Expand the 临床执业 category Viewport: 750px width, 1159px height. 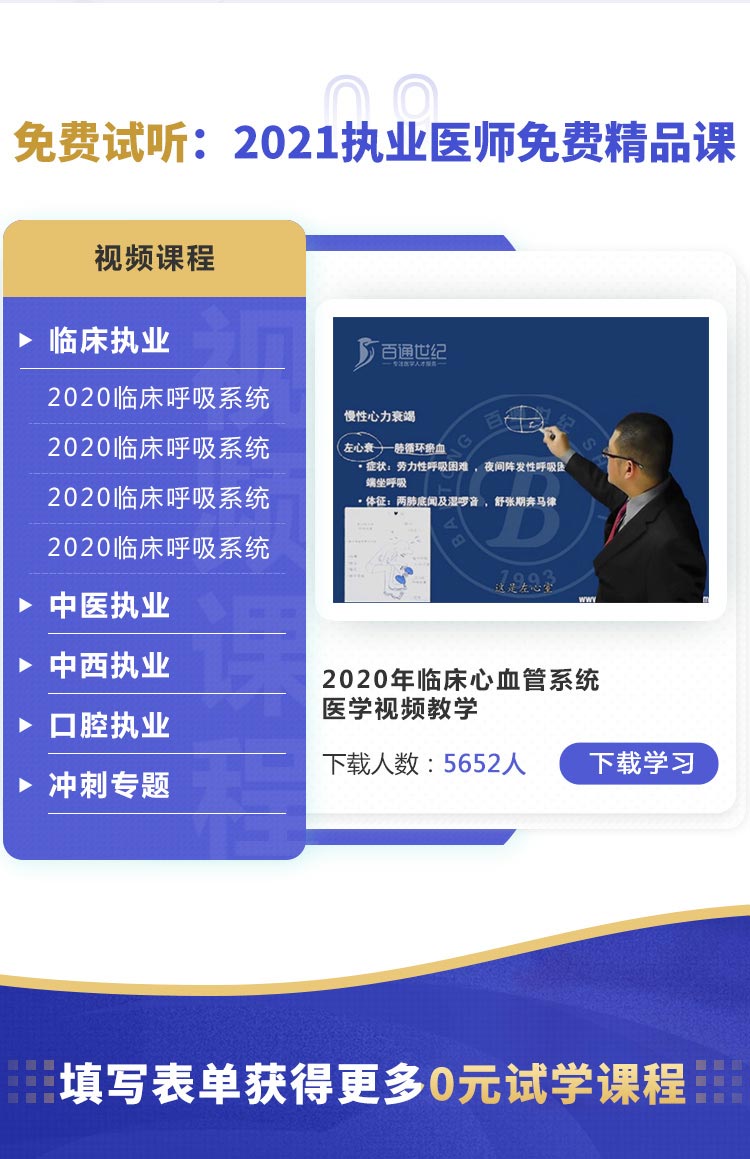point(108,341)
